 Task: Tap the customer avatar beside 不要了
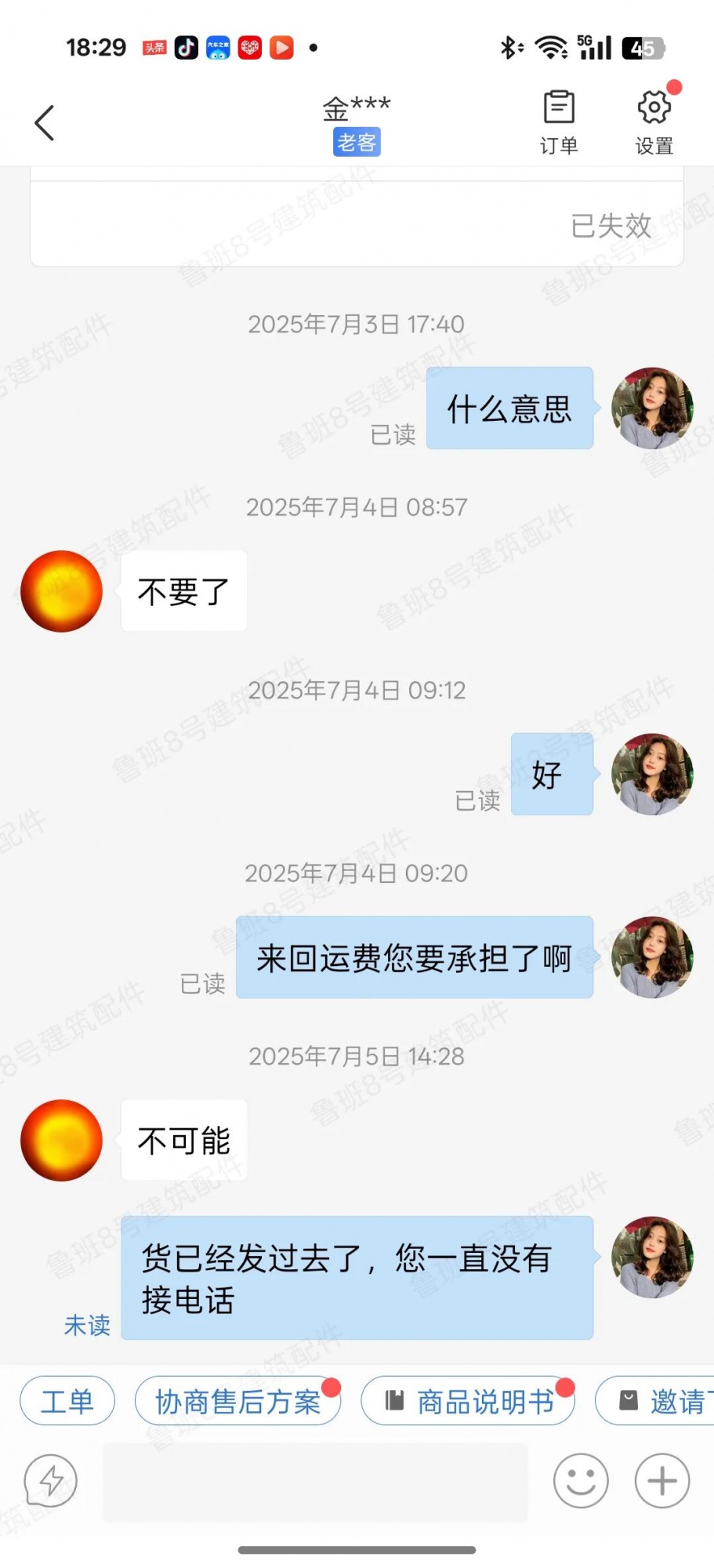coord(62,591)
